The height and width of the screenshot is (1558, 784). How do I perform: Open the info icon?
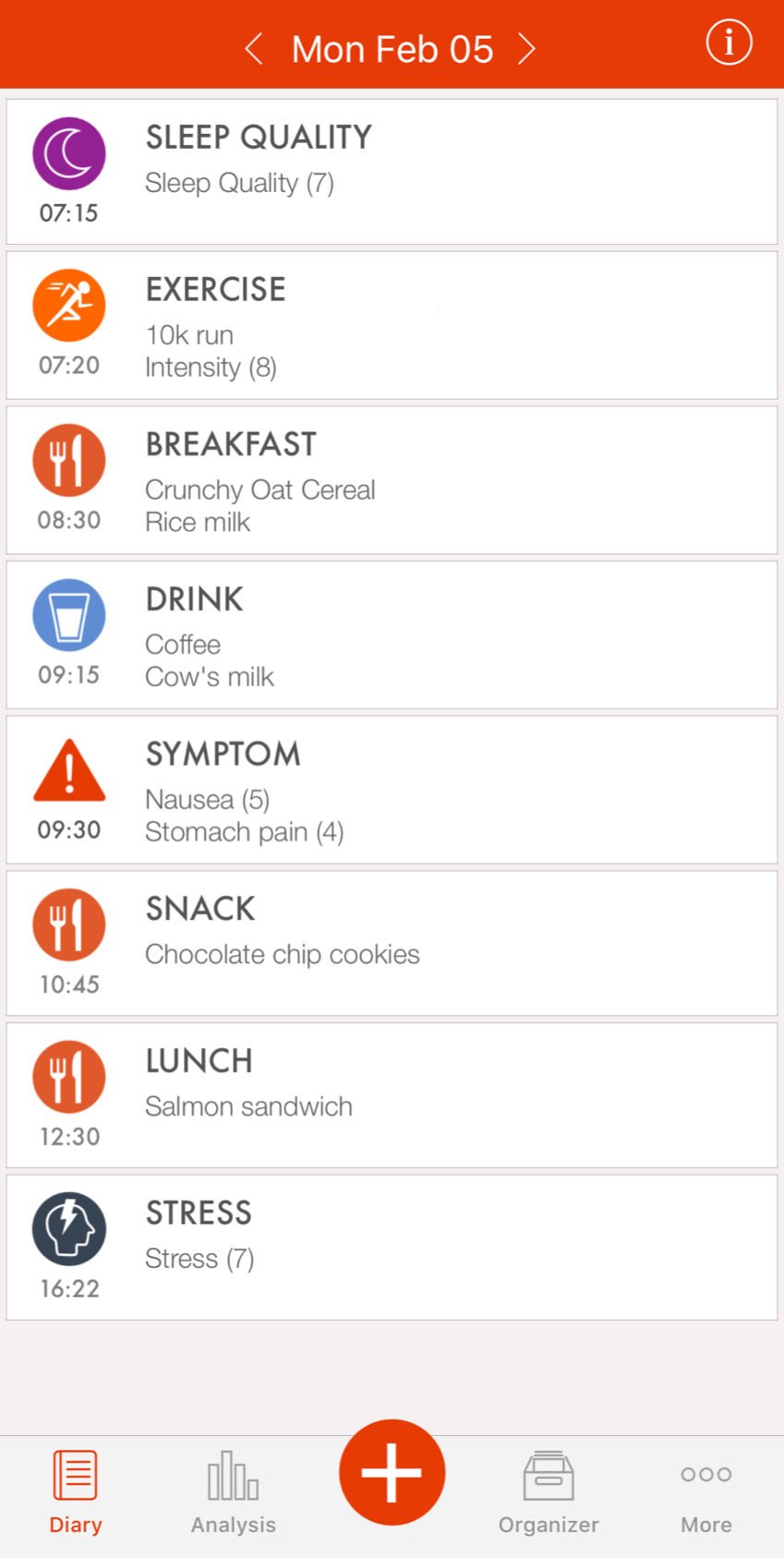click(x=729, y=42)
